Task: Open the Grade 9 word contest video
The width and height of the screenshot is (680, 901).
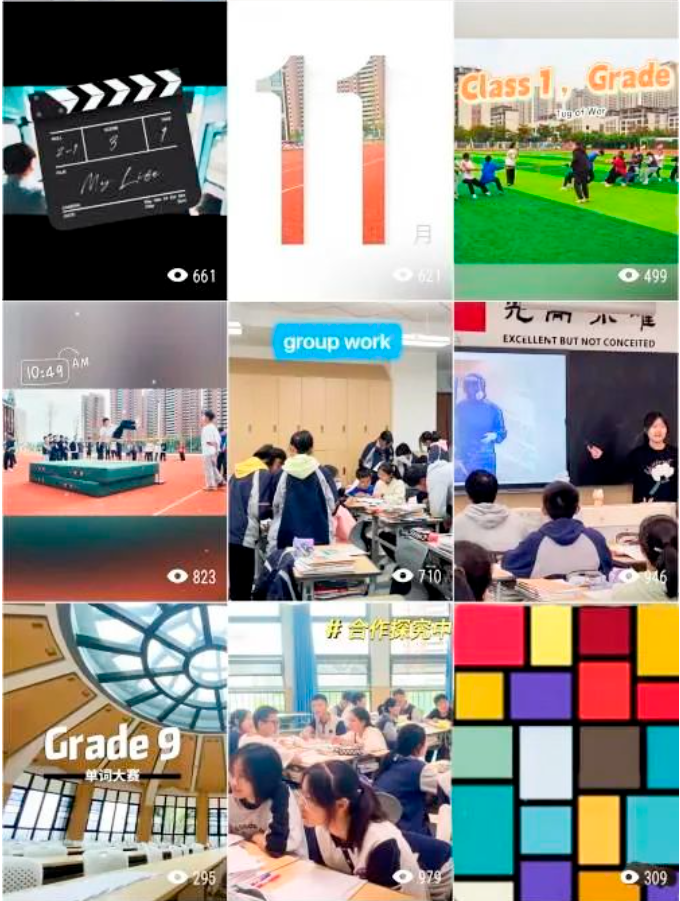Action: click(x=113, y=752)
